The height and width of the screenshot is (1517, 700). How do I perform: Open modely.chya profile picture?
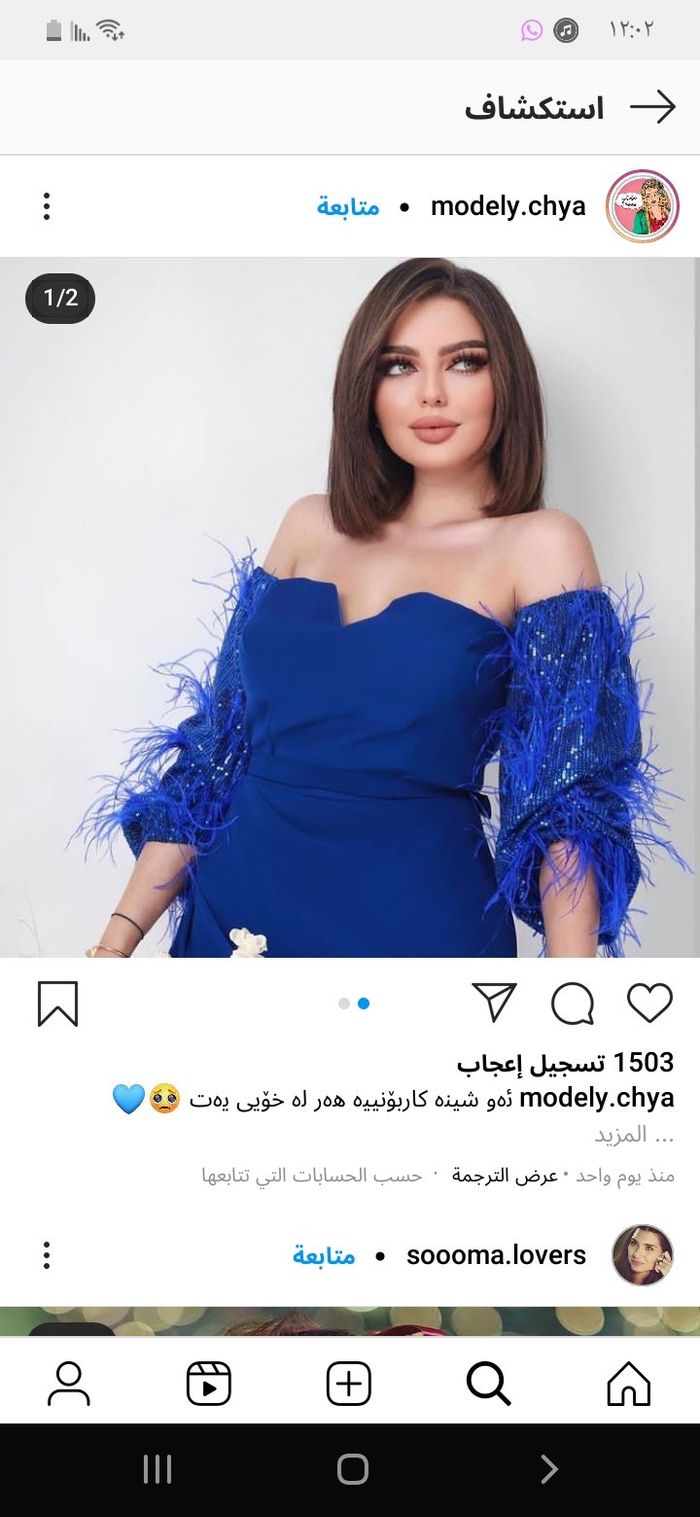642,206
